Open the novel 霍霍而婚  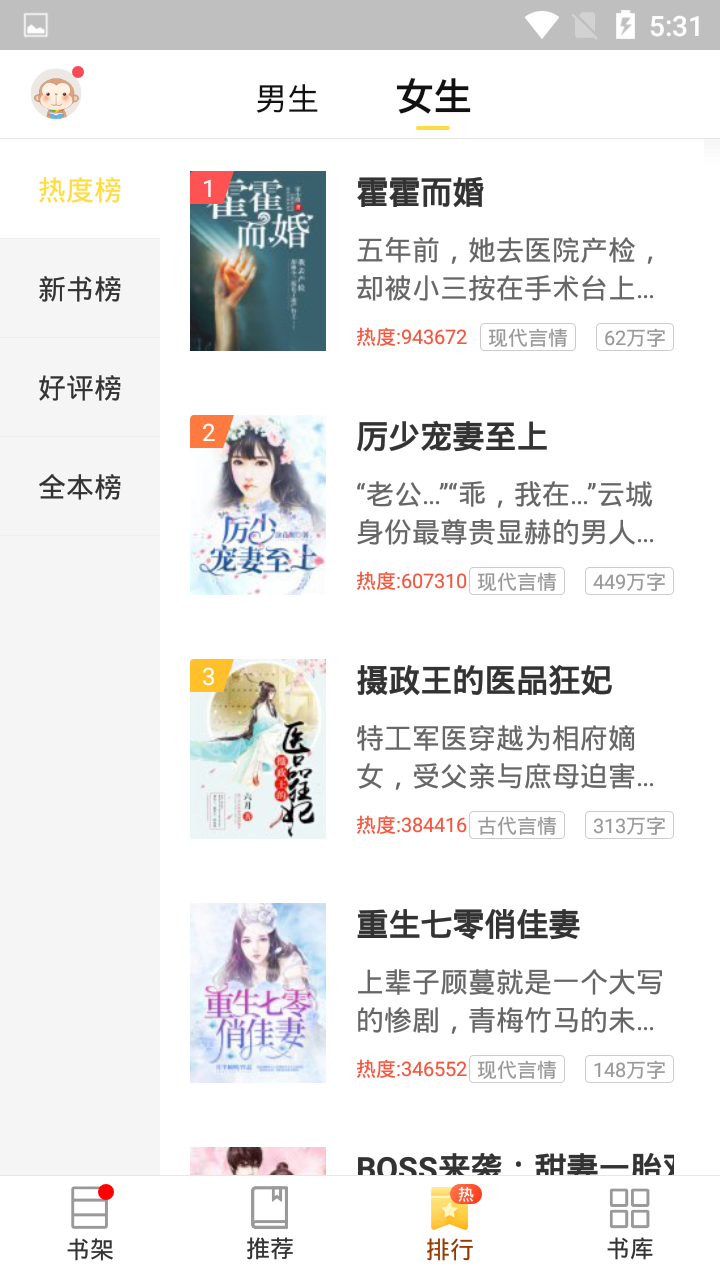[x=420, y=193]
